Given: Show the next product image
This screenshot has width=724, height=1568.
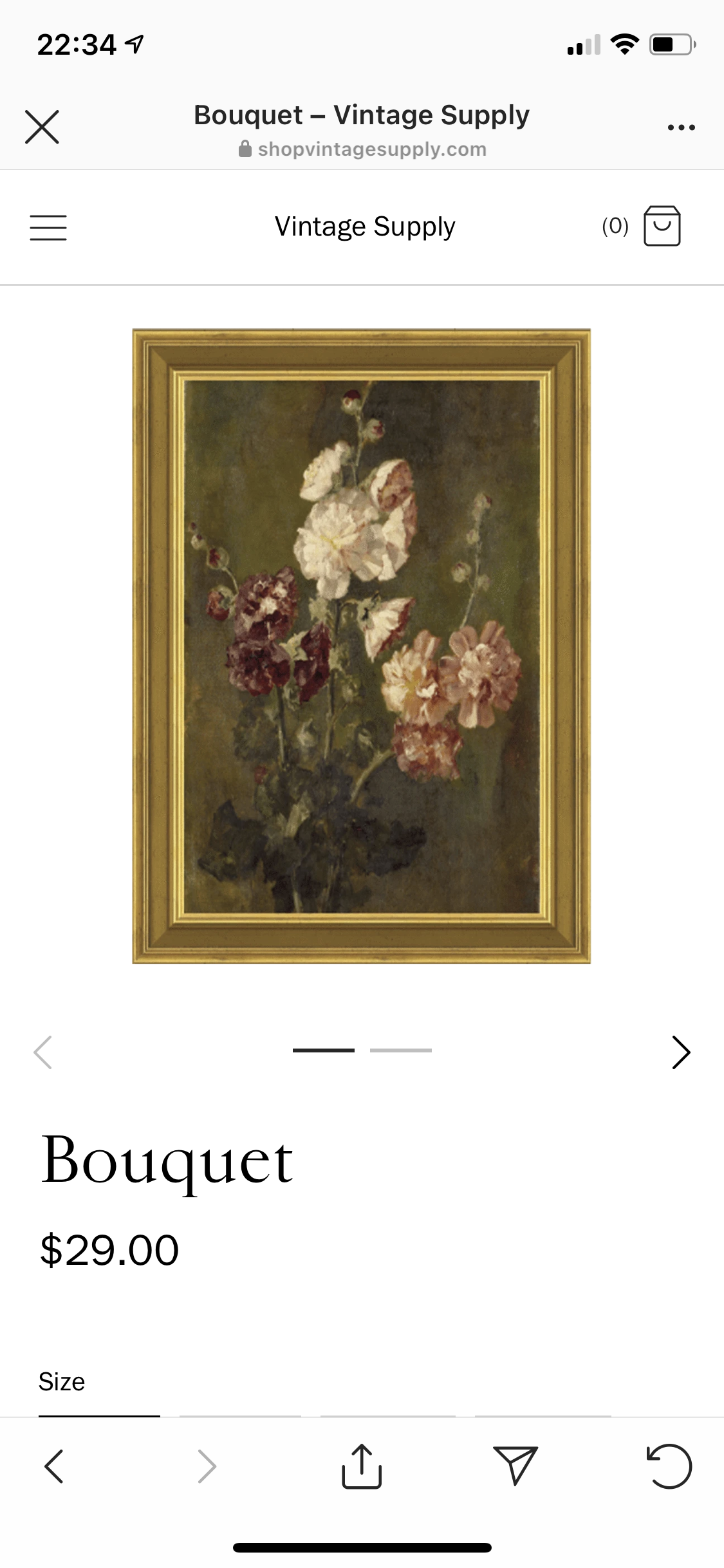Looking at the screenshot, I should point(680,1052).
